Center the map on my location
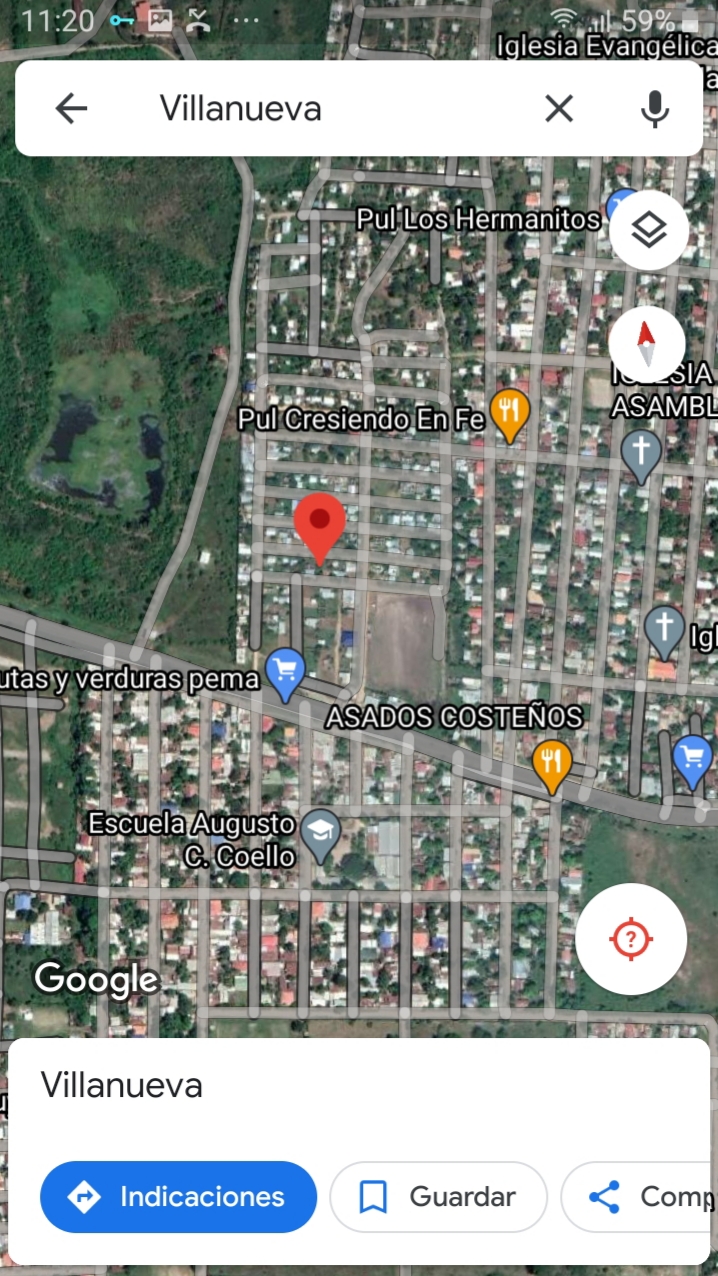Image resolution: width=718 pixels, height=1276 pixels. (x=631, y=939)
